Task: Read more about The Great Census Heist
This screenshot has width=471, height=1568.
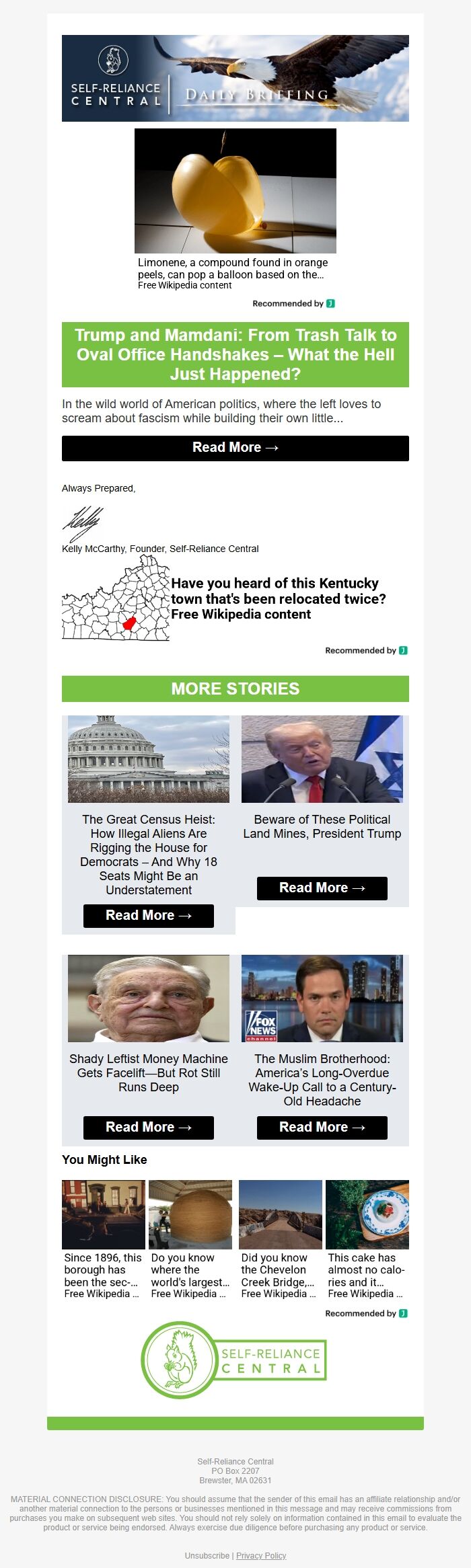Action: click(x=148, y=915)
